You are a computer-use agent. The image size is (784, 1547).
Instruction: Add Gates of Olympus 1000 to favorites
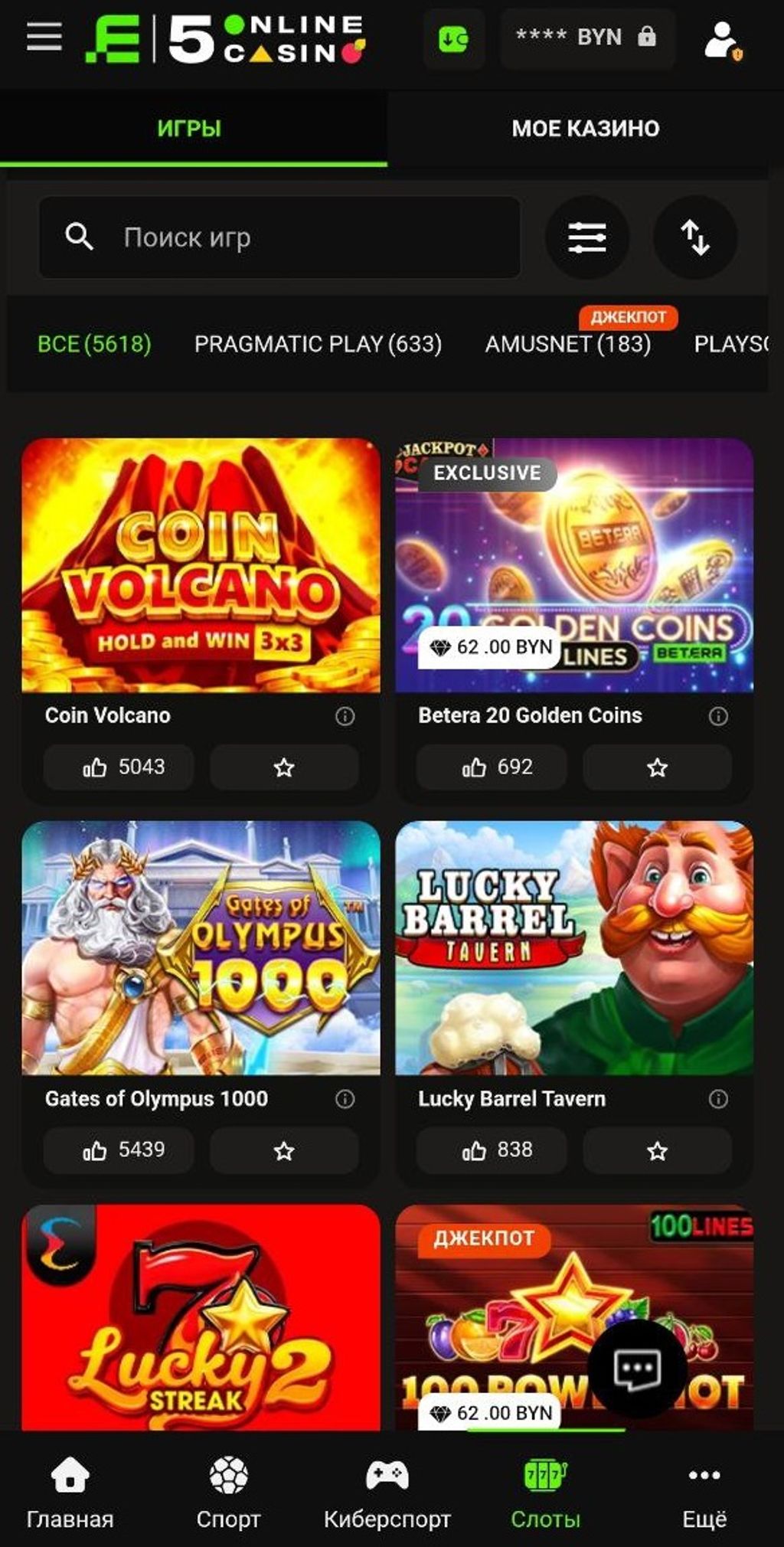click(x=284, y=1150)
